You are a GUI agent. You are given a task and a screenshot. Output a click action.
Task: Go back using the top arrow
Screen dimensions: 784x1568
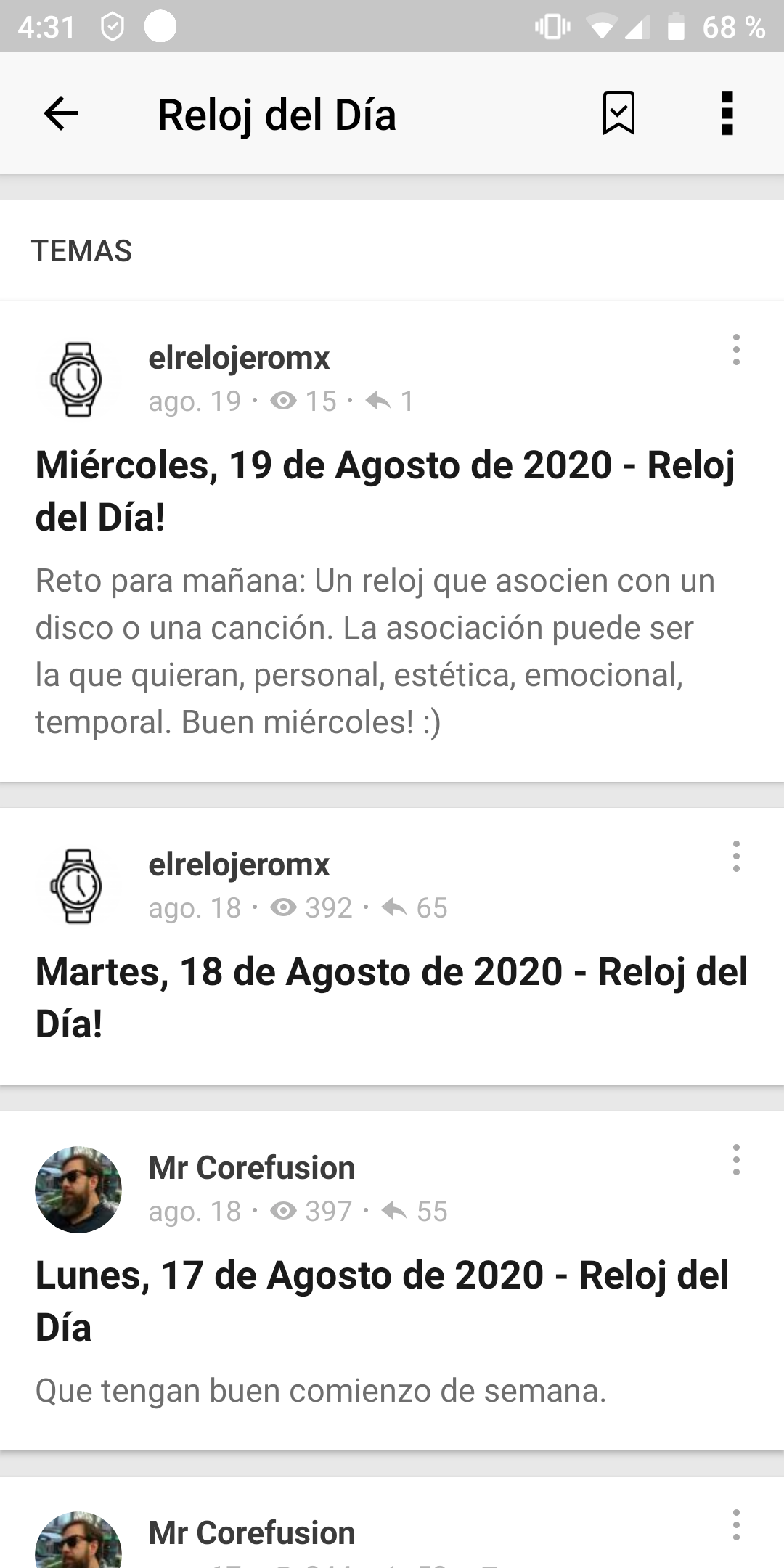[x=61, y=114]
